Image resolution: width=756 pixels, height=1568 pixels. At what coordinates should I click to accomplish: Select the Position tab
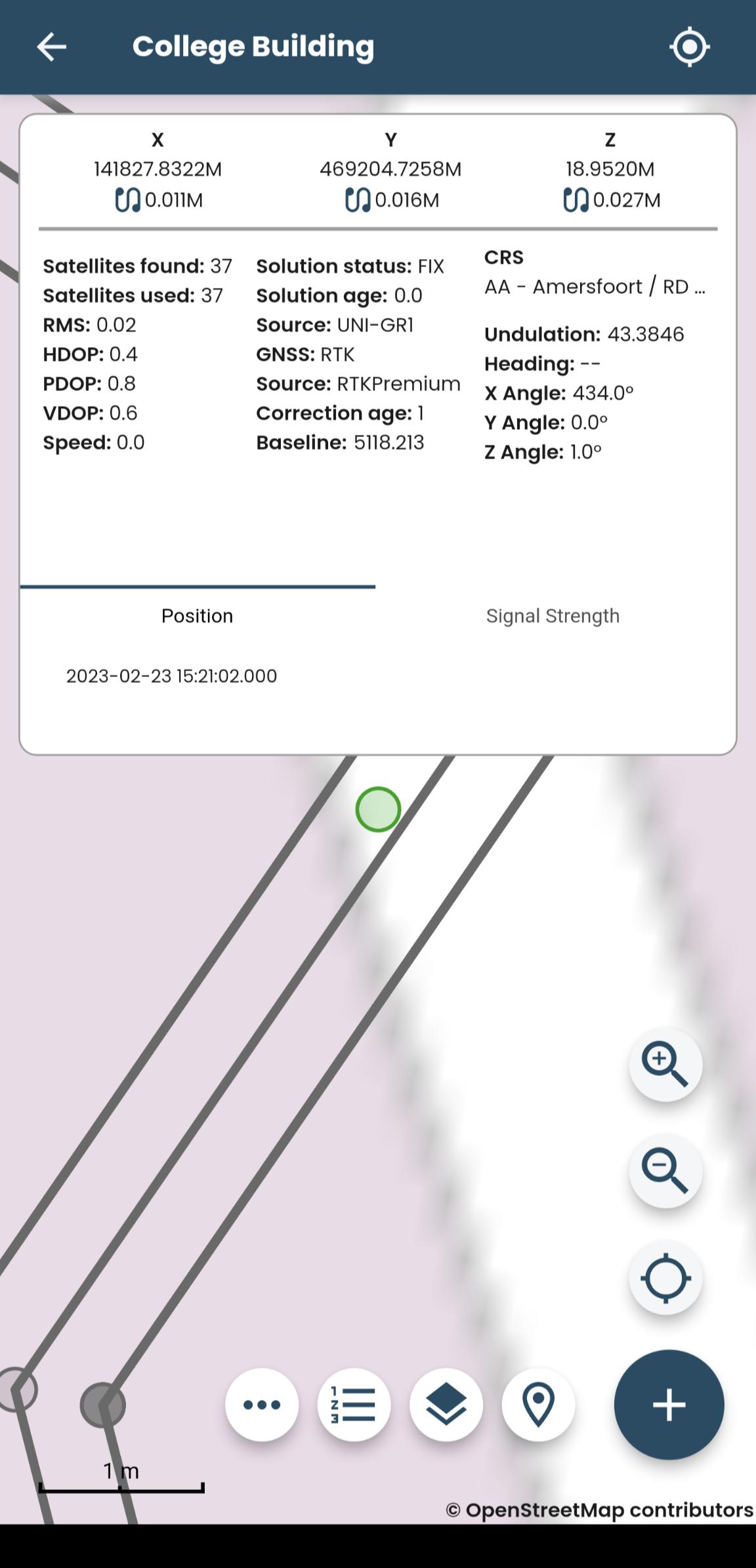[x=198, y=616]
